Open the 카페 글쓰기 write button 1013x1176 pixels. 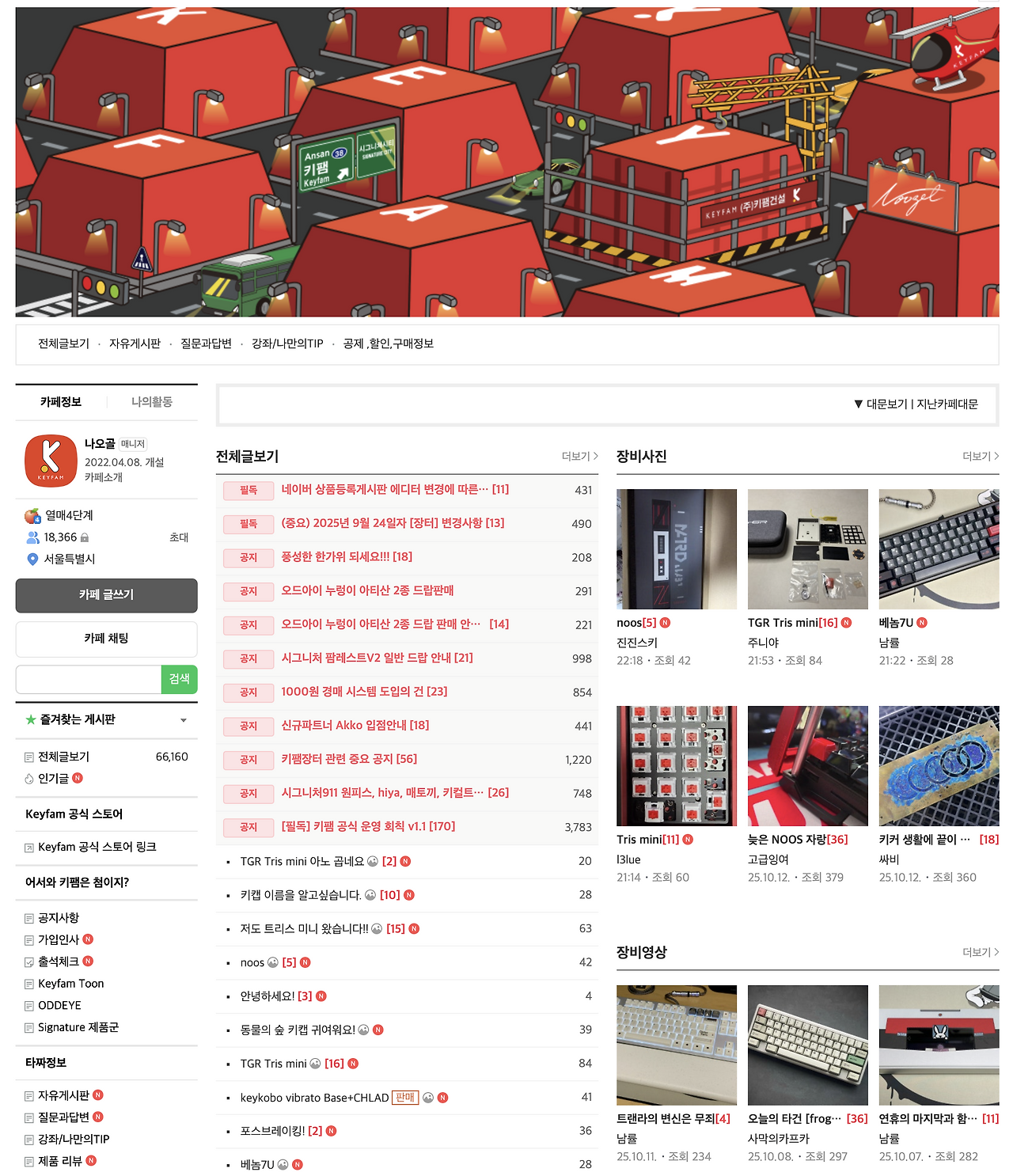[x=106, y=595]
